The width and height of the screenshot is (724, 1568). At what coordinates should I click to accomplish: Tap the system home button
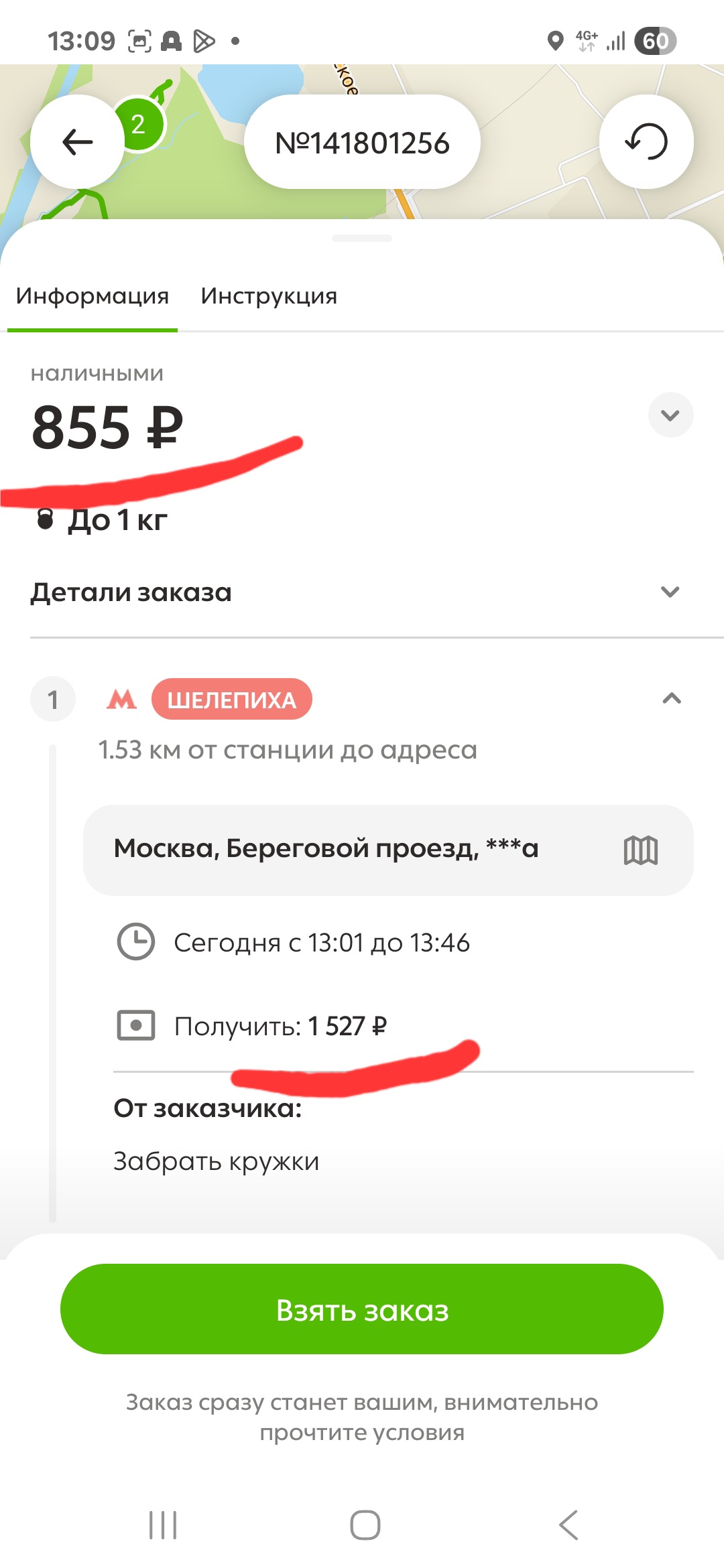pyautogui.click(x=365, y=1524)
